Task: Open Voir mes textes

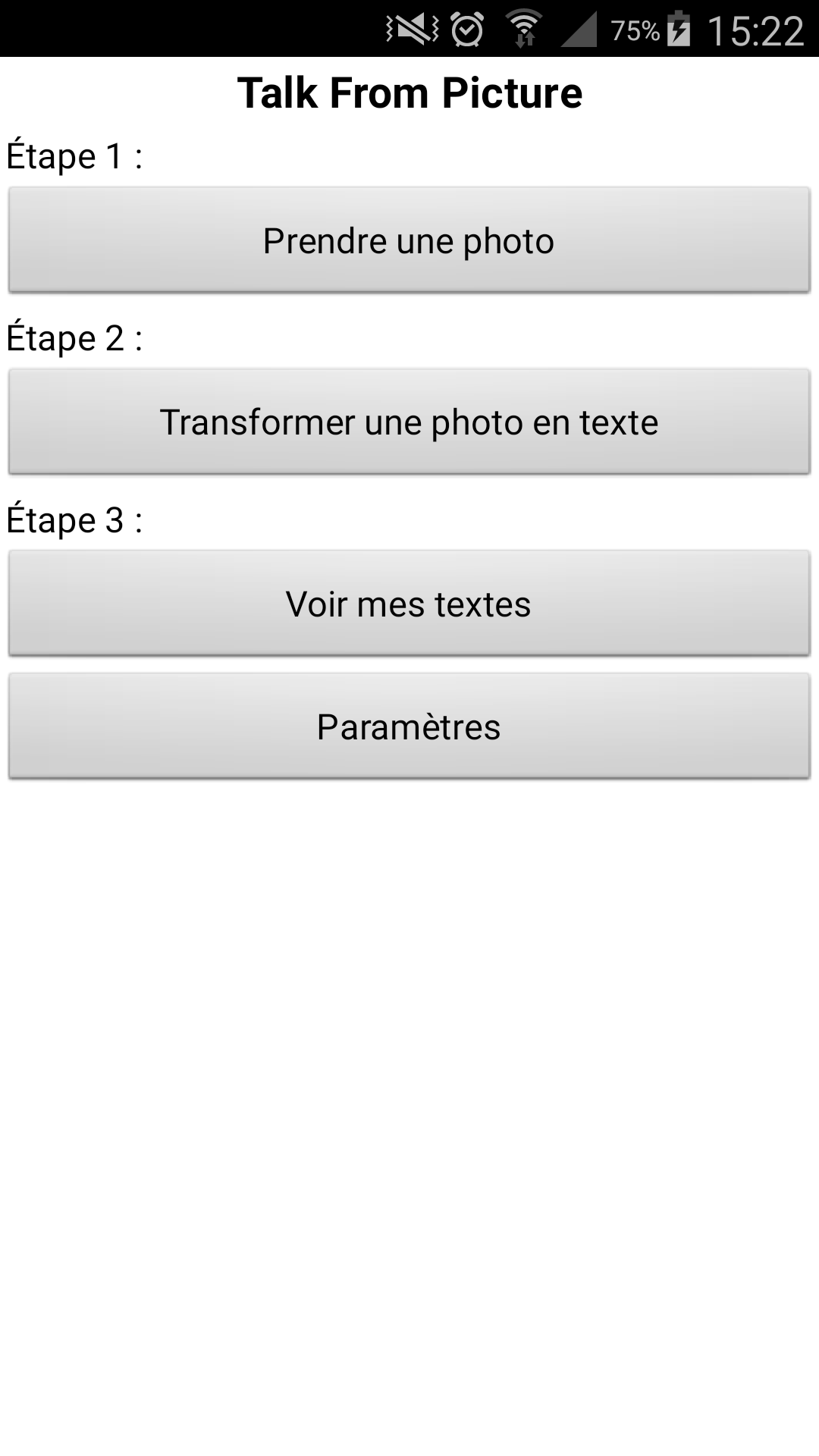Action: (409, 604)
